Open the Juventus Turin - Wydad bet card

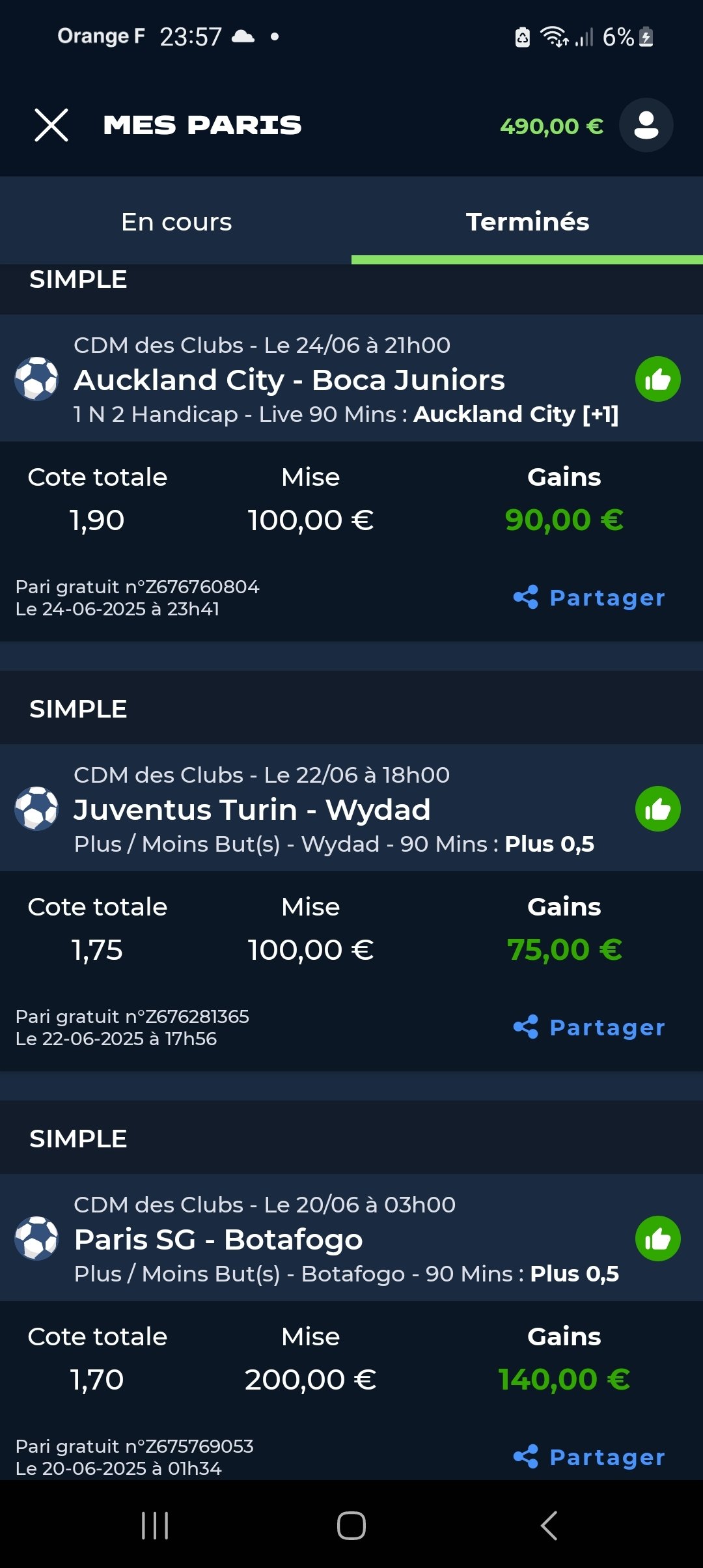pos(351,808)
